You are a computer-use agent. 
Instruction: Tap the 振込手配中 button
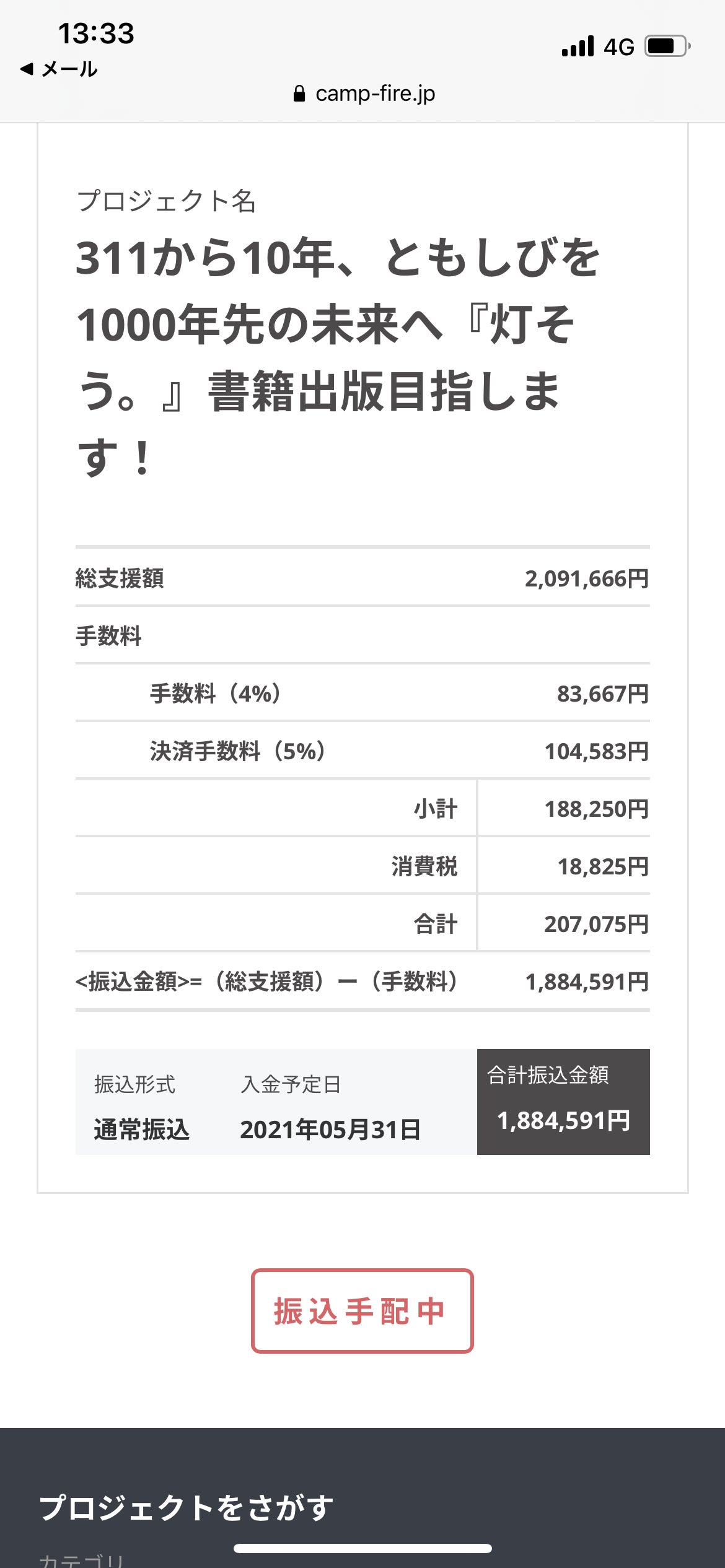click(x=362, y=1311)
